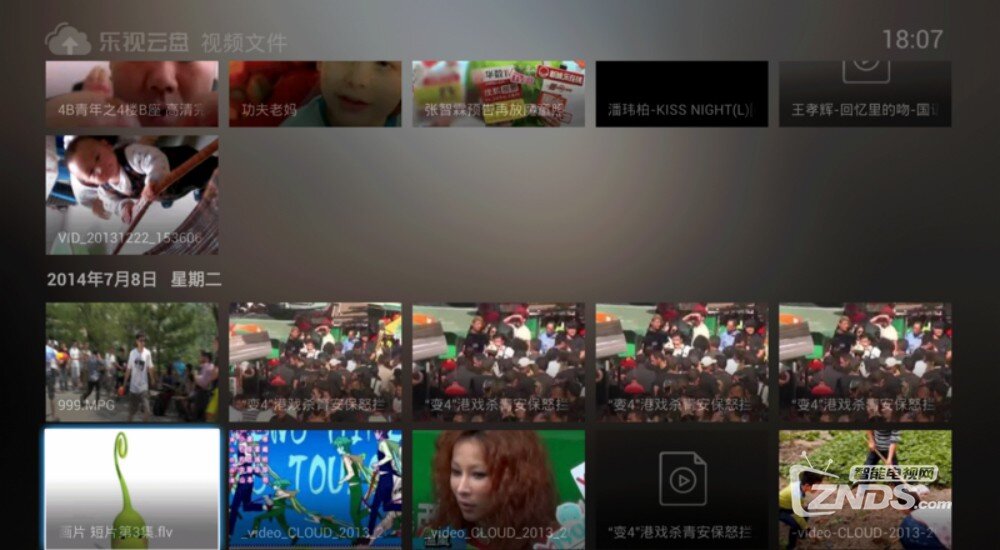Play the 999.MPG file
Viewport: 1000px width, 550px height.
pos(132,362)
